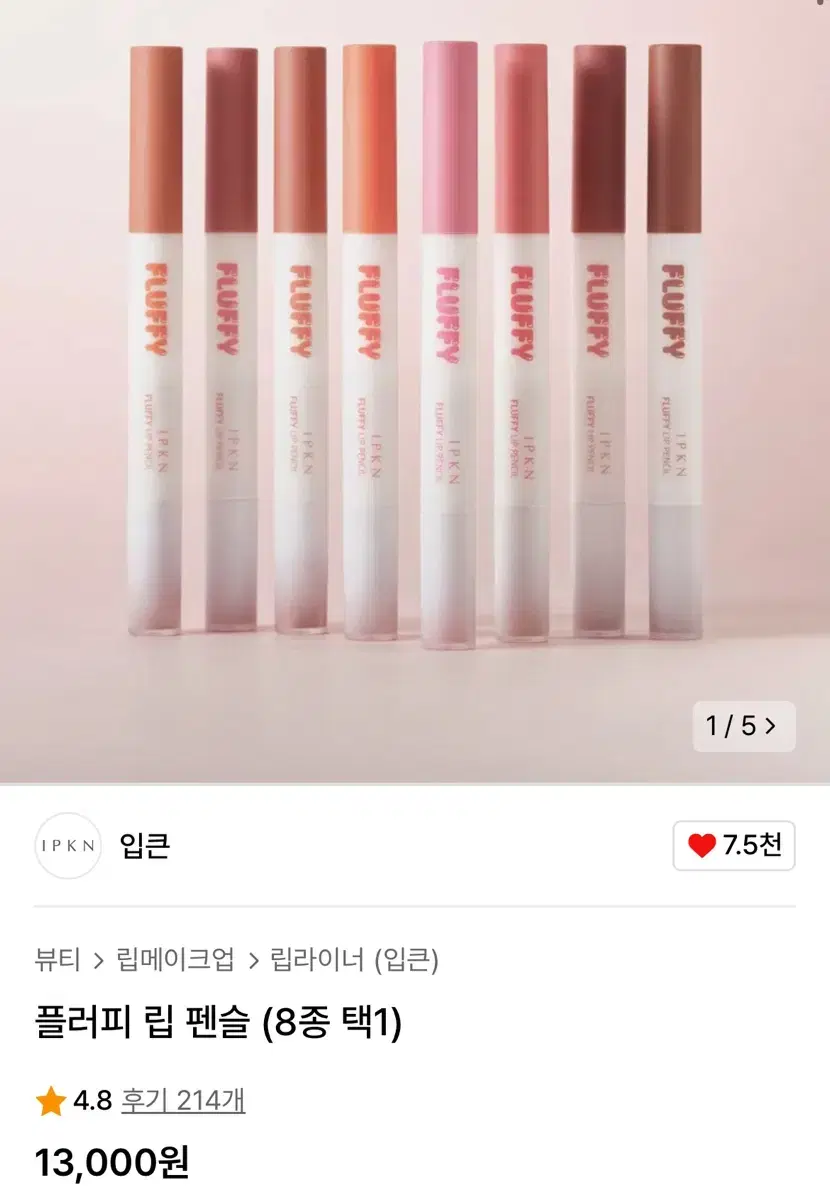
Task: Open the 뷰티 category breadcrumb
Action: (x=56, y=958)
